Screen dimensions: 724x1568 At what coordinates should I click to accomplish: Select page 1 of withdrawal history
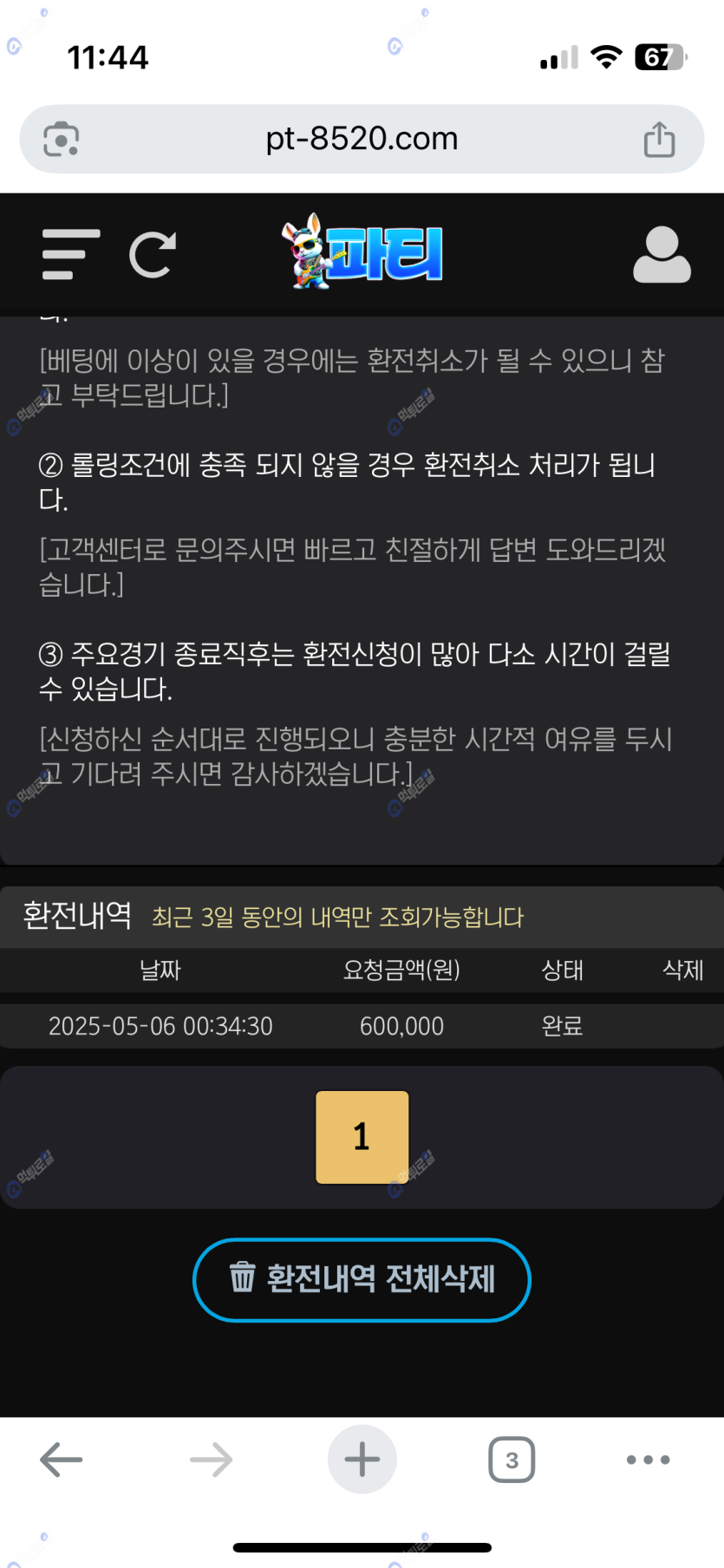362,1136
